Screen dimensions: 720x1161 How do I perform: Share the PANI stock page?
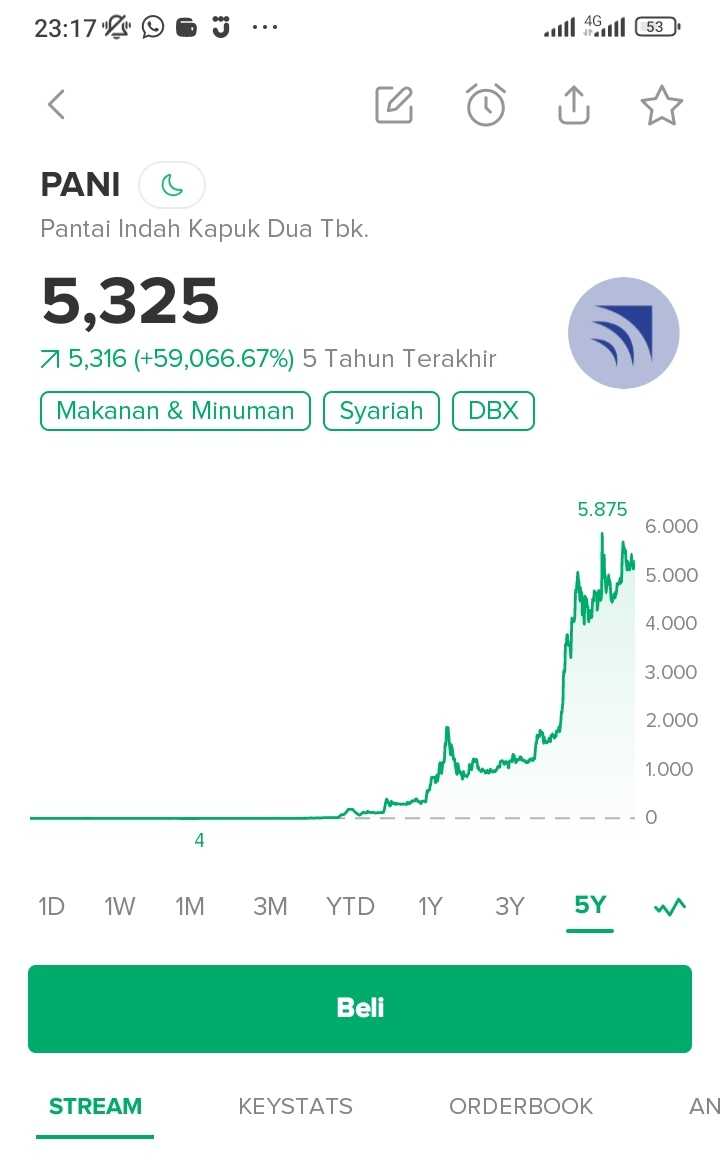573,105
